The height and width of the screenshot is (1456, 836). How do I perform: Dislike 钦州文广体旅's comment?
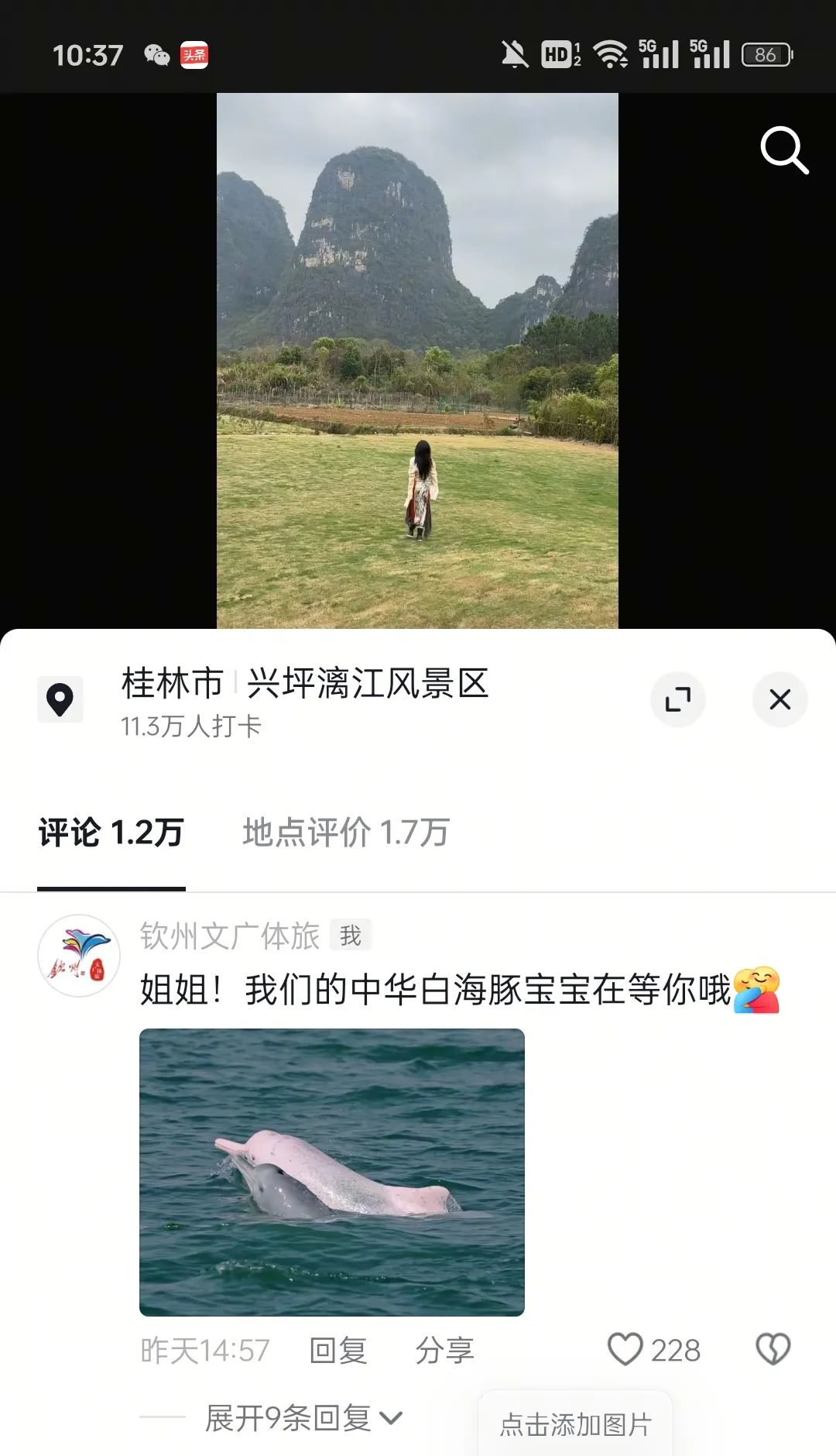773,1349
